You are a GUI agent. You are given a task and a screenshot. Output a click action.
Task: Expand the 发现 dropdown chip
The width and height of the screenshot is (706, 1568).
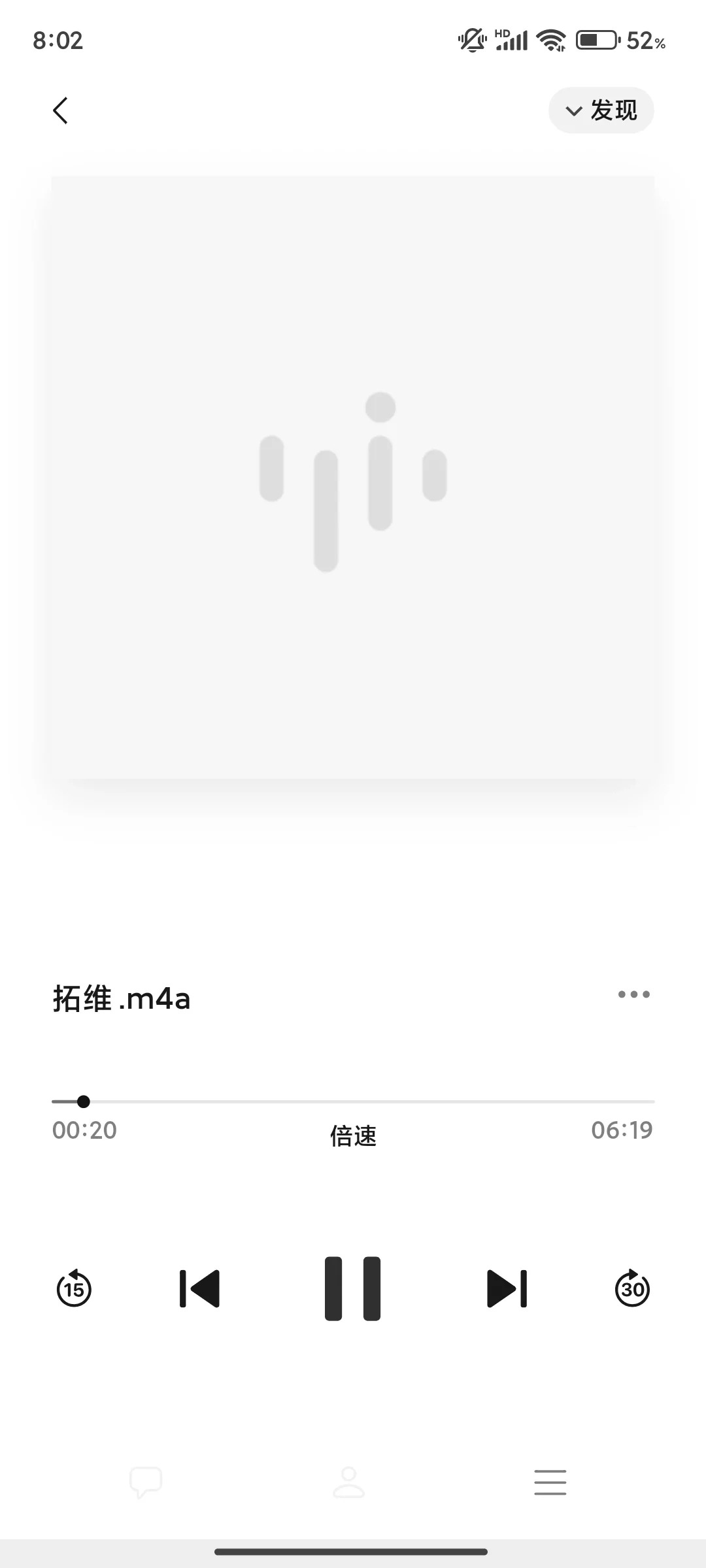pos(601,110)
